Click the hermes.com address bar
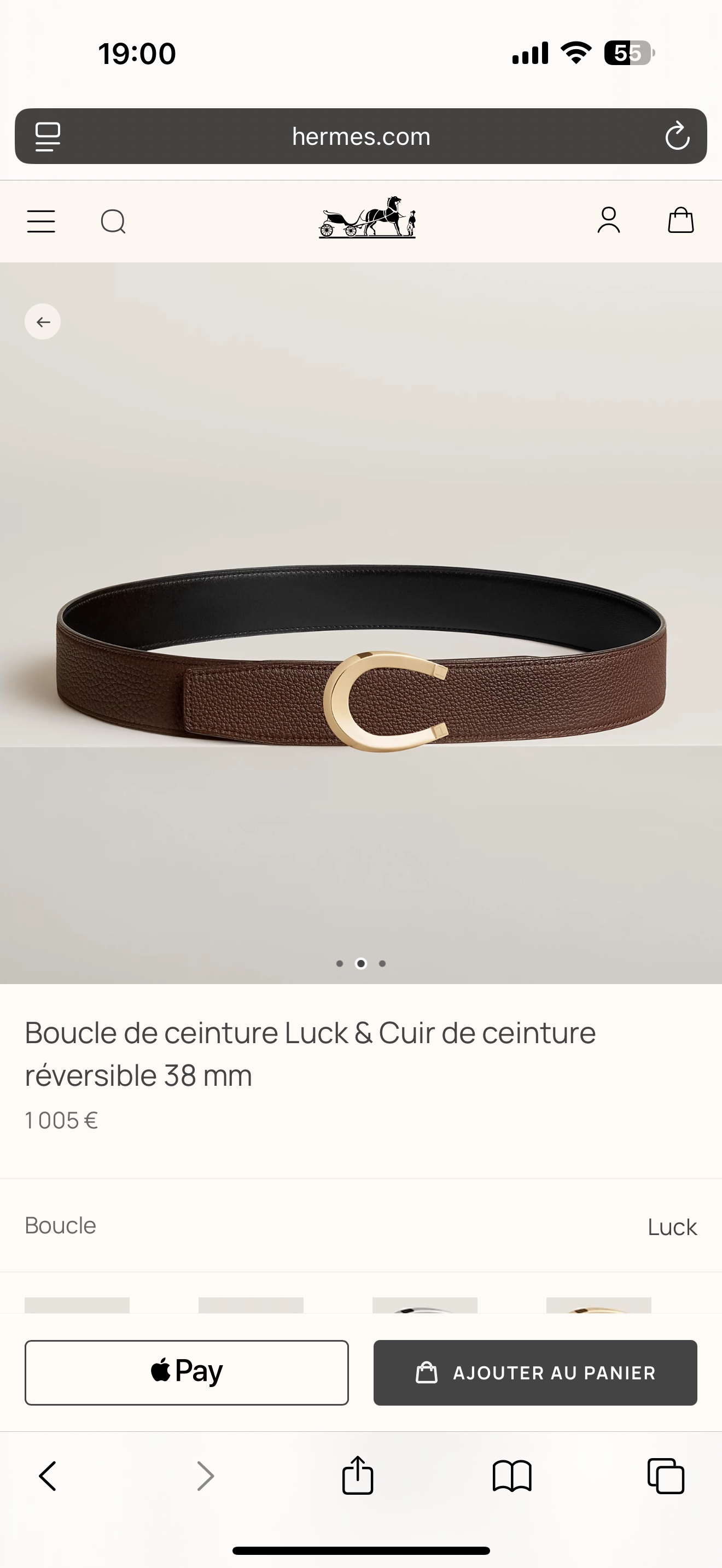722x1568 pixels. [361, 136]
